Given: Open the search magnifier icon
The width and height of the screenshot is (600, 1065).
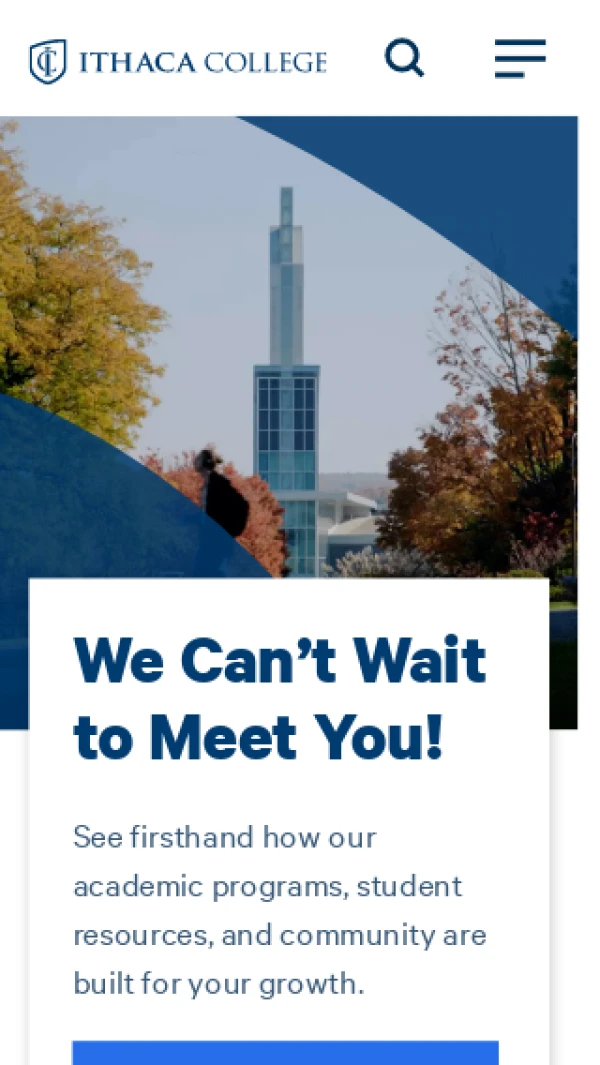Looking at the screenshot, I should click(x=404, y=58).
